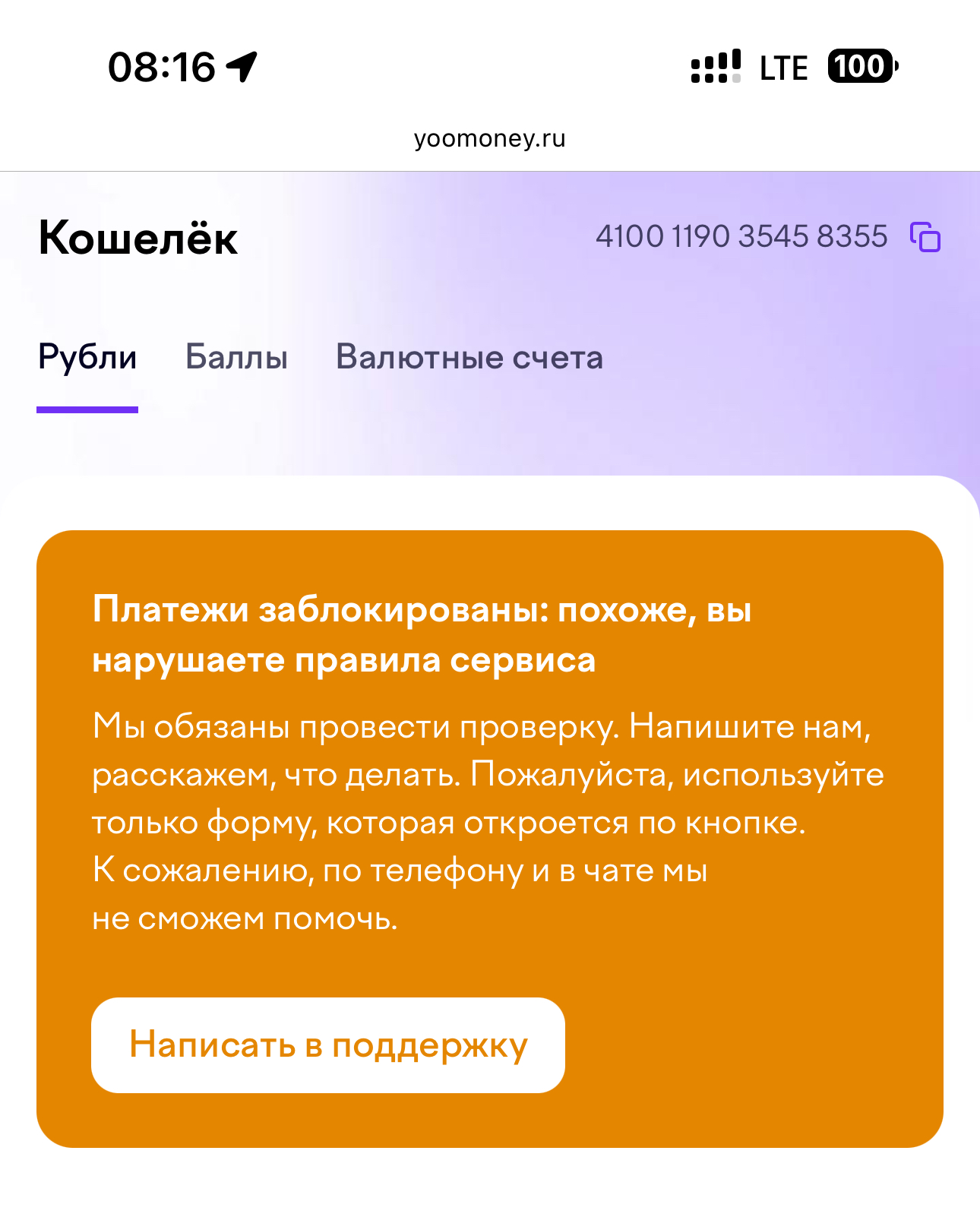Switch to the Баллы tab
Viewport: 980px width, 1217px height.
[236, 357]
